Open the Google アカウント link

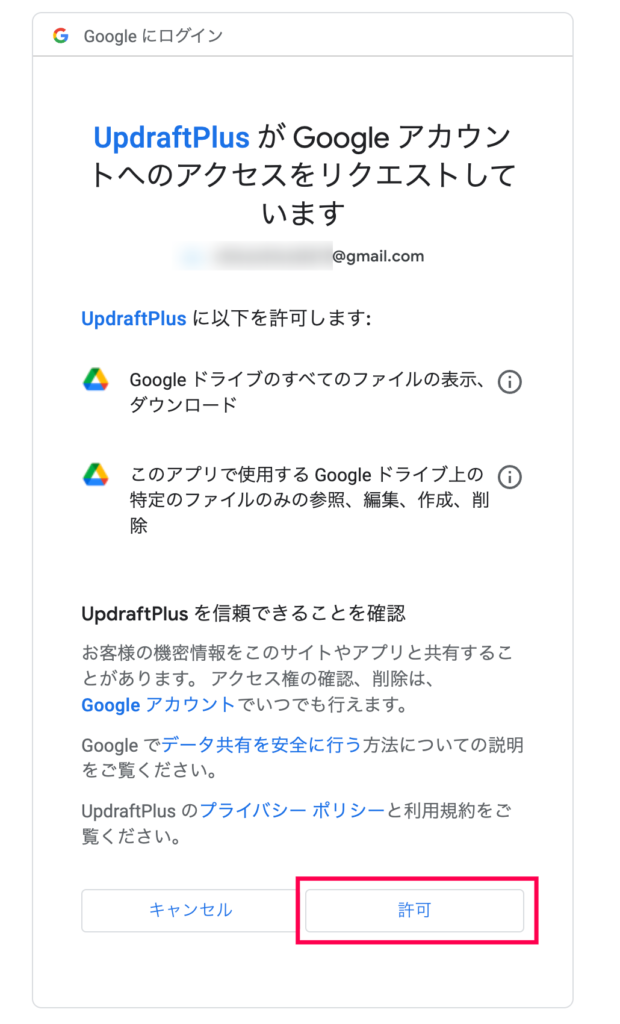click(158, 705)
